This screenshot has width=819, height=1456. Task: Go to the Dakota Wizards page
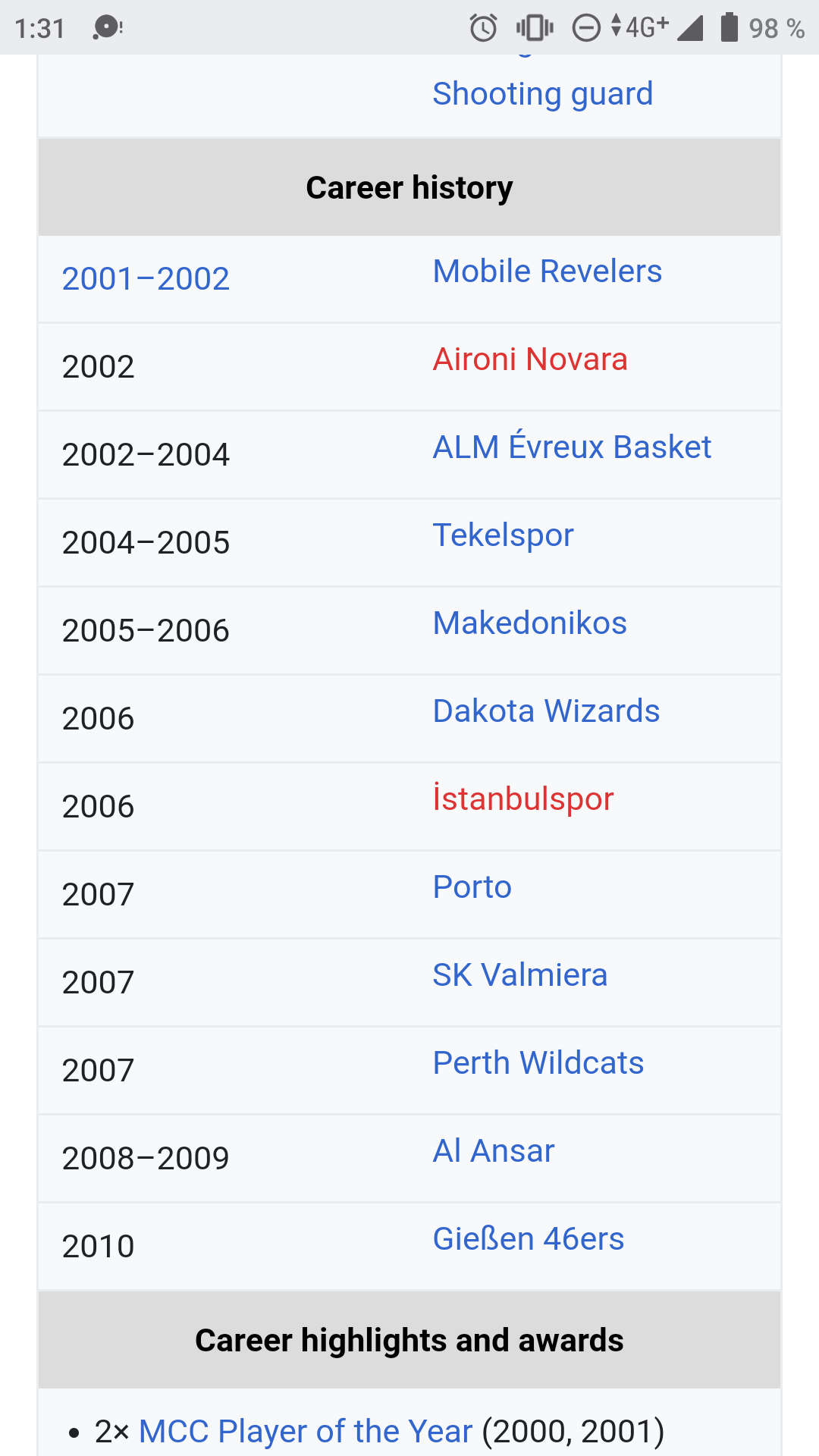click(x=546, y=711)
